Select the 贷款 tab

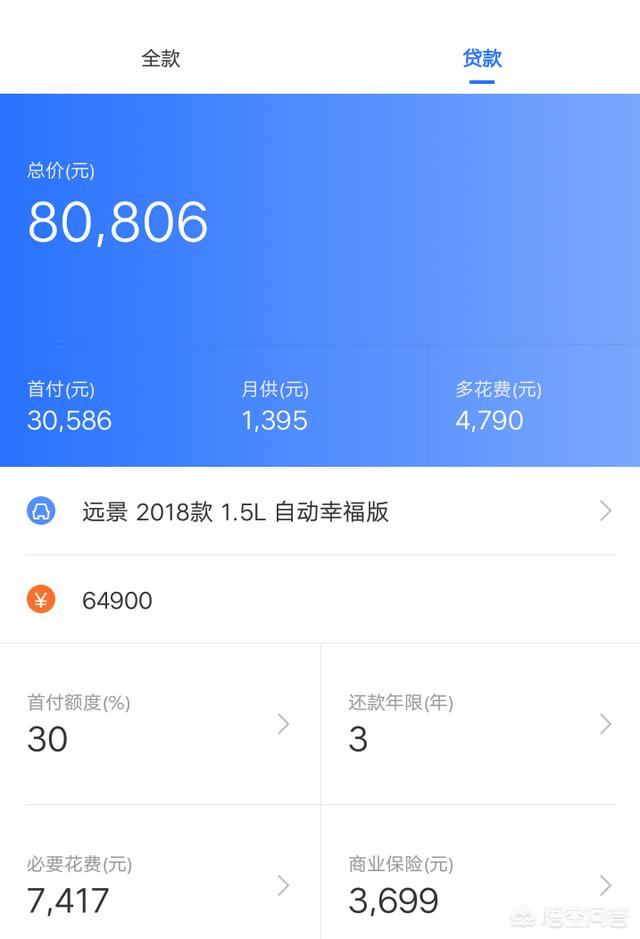tap(482, 59)
